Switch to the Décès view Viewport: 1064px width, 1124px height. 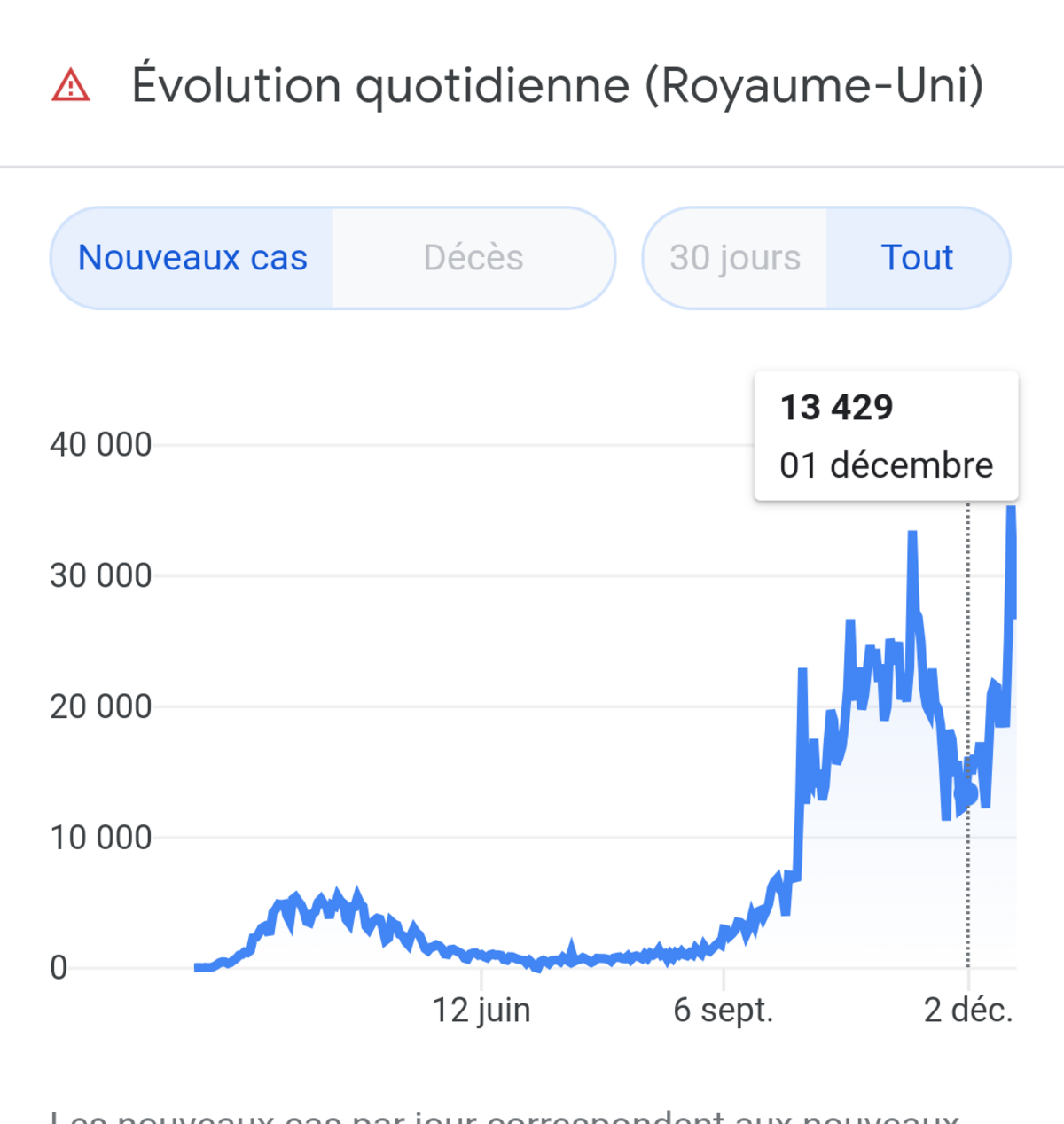click(473, 258)
